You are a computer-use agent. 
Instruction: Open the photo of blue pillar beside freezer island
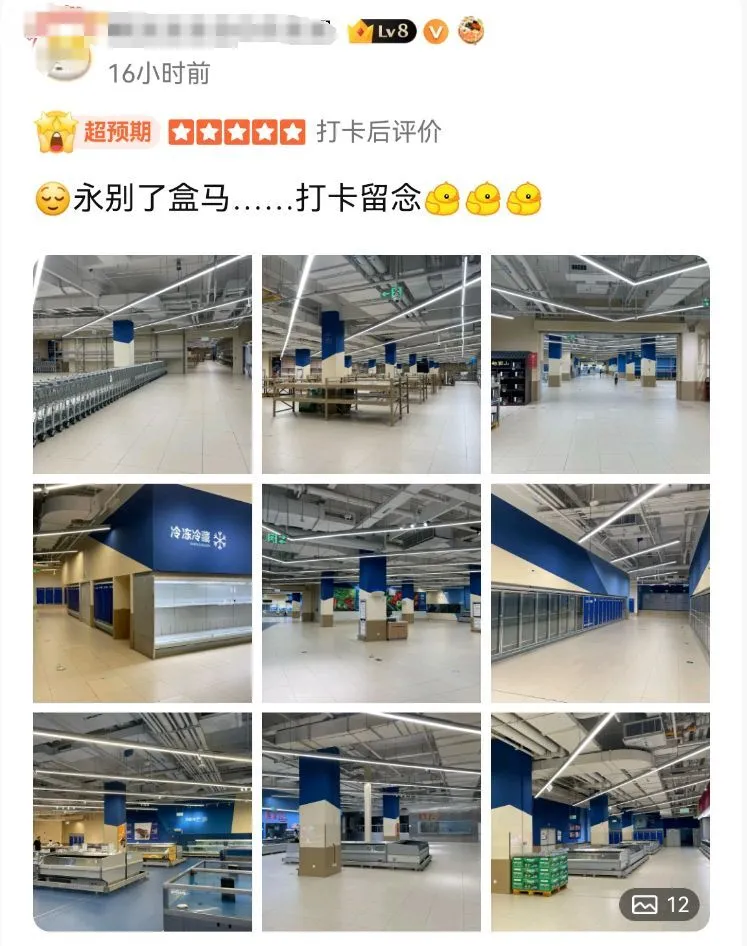click(371, 821)
